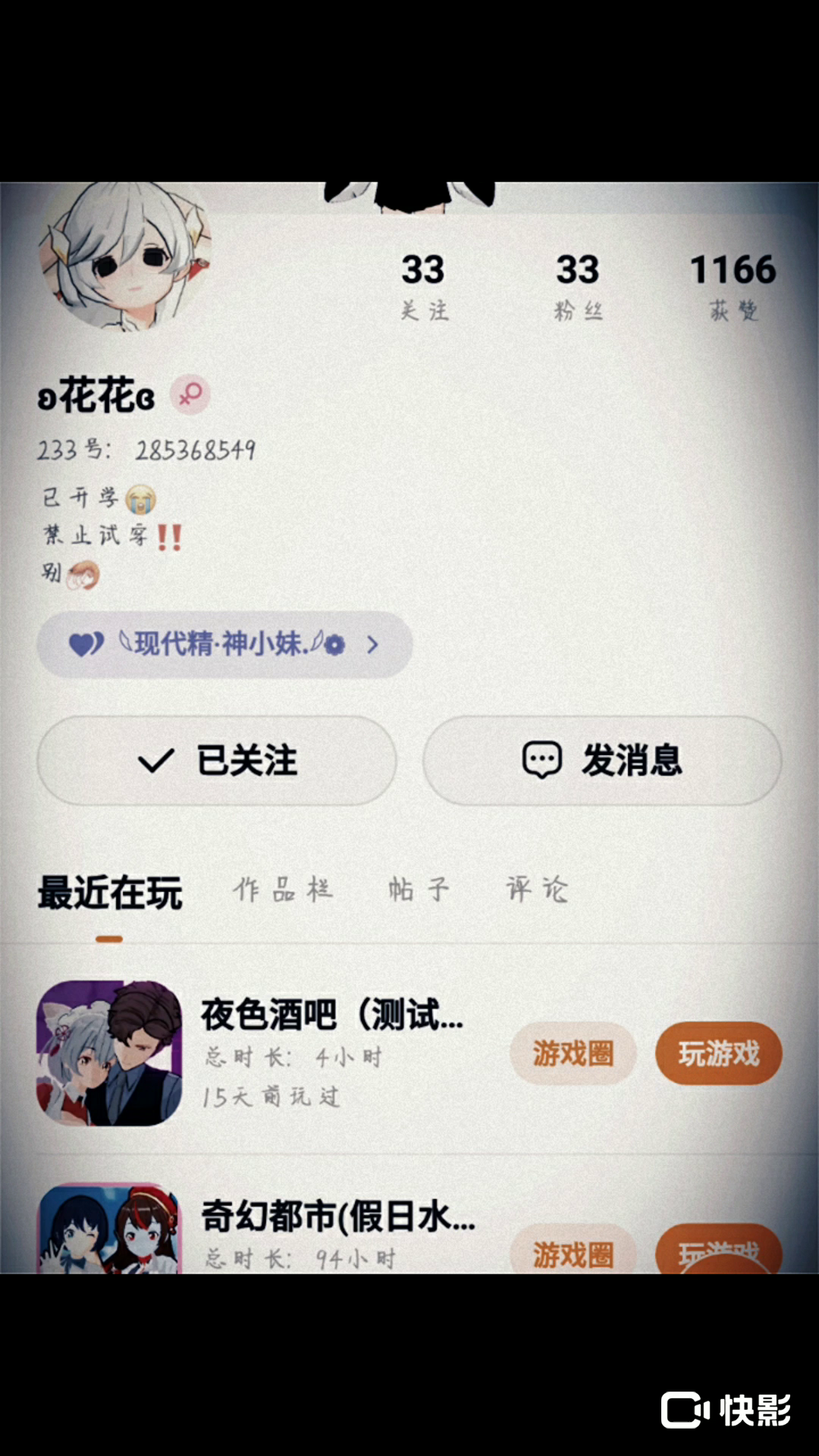Viewport: 819px width, 1456px height.
Task: Tap 玩游戏 for 夜色酒吧
Action: tap(718, 1053)
